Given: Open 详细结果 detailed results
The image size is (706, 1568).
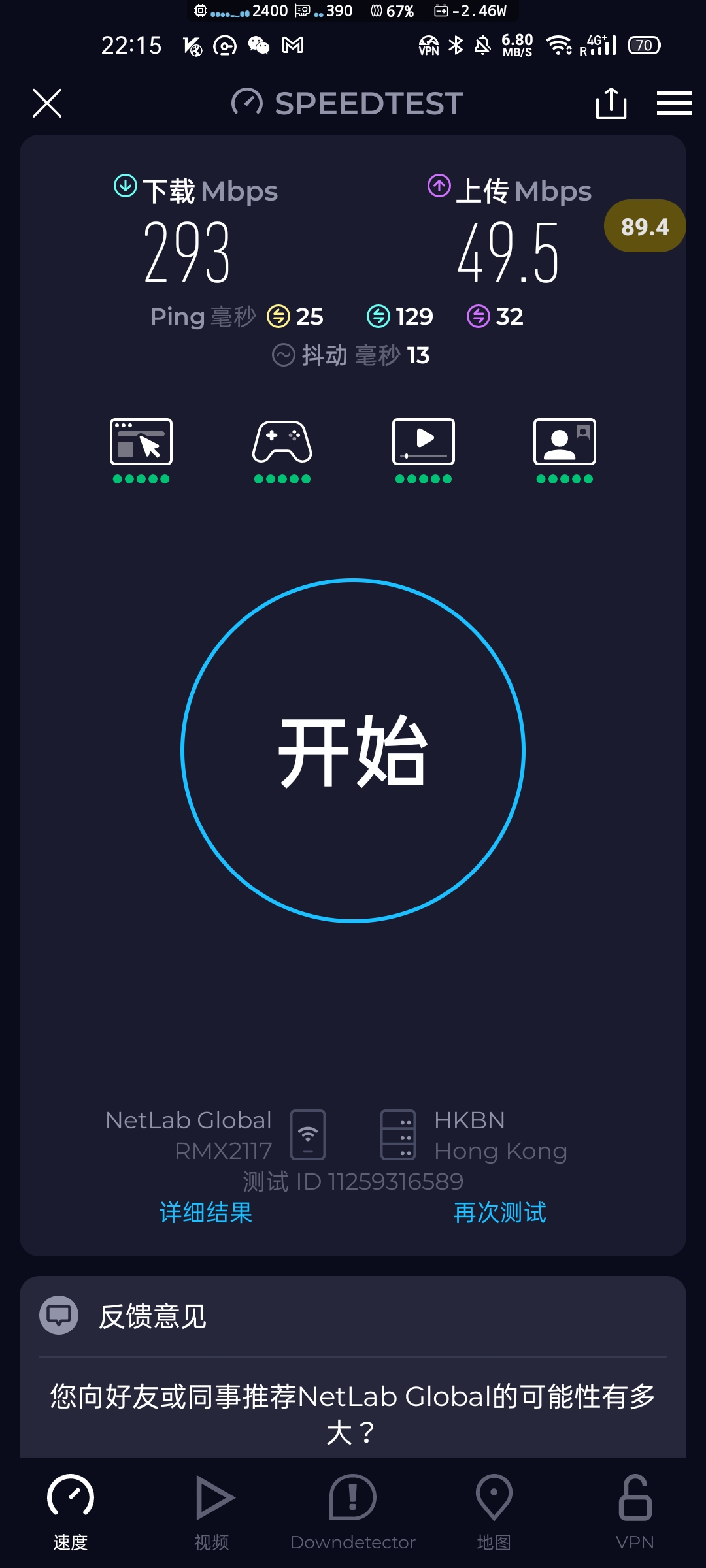Looking at the screenshot, I should [206, 1213].
